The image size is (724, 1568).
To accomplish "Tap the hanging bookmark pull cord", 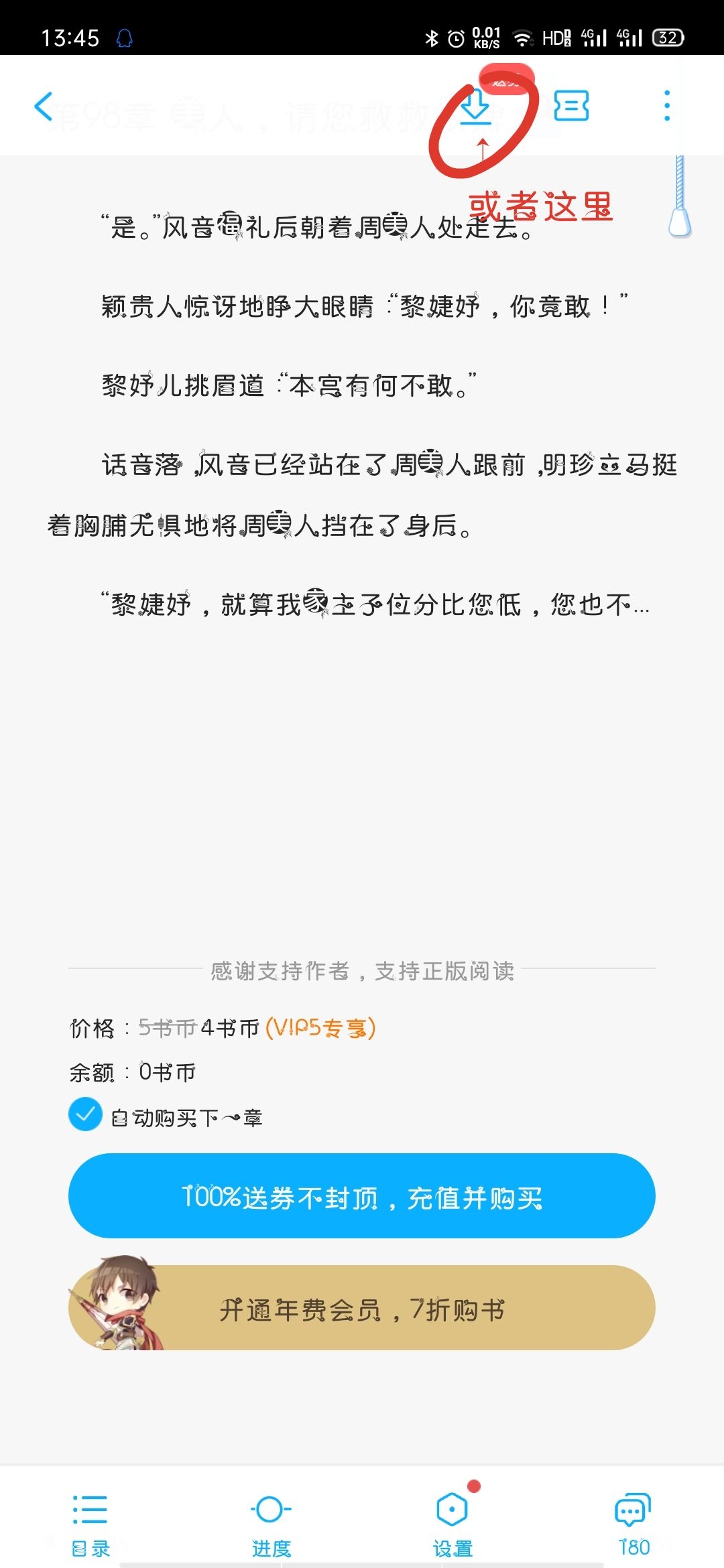I will (x=680, y=201).
